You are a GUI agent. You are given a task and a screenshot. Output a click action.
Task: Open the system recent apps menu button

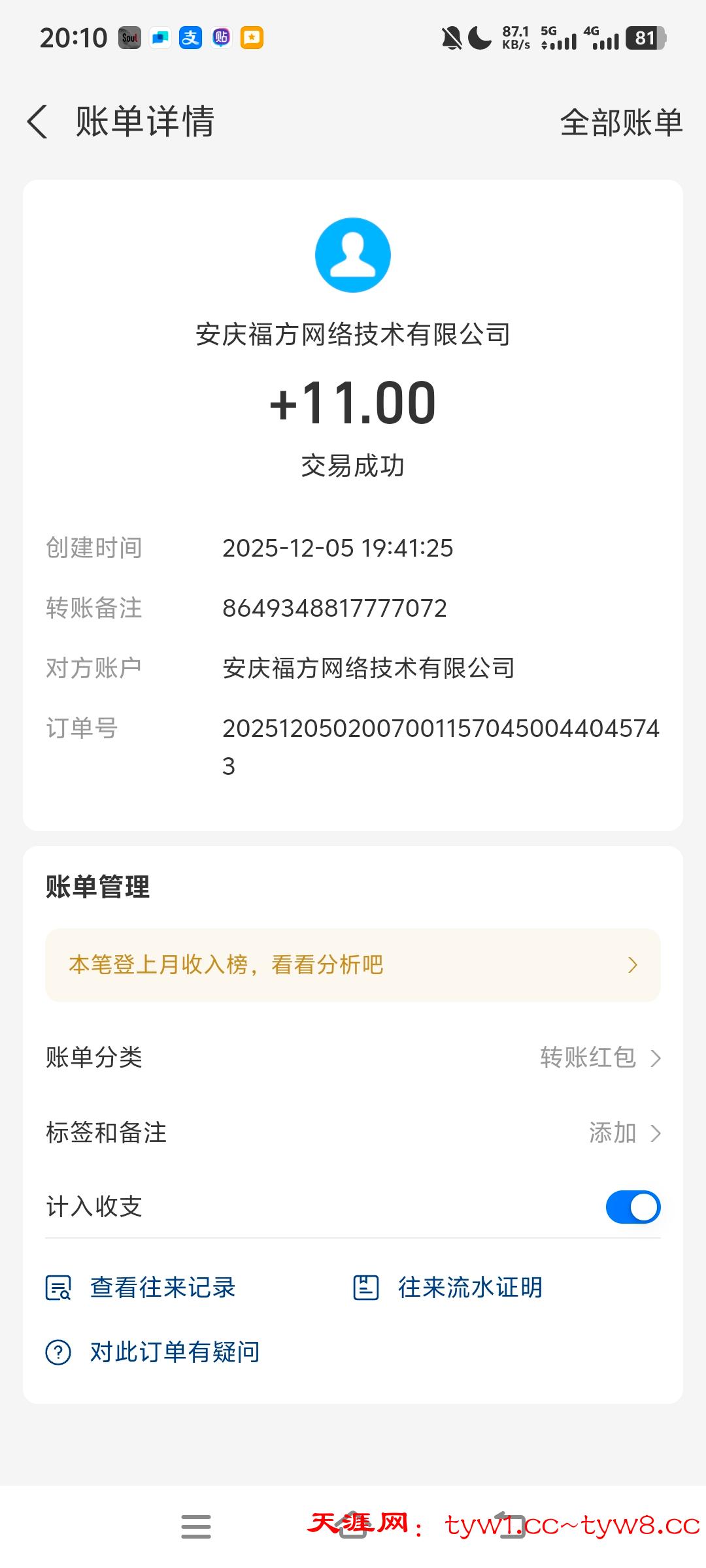196,1527
